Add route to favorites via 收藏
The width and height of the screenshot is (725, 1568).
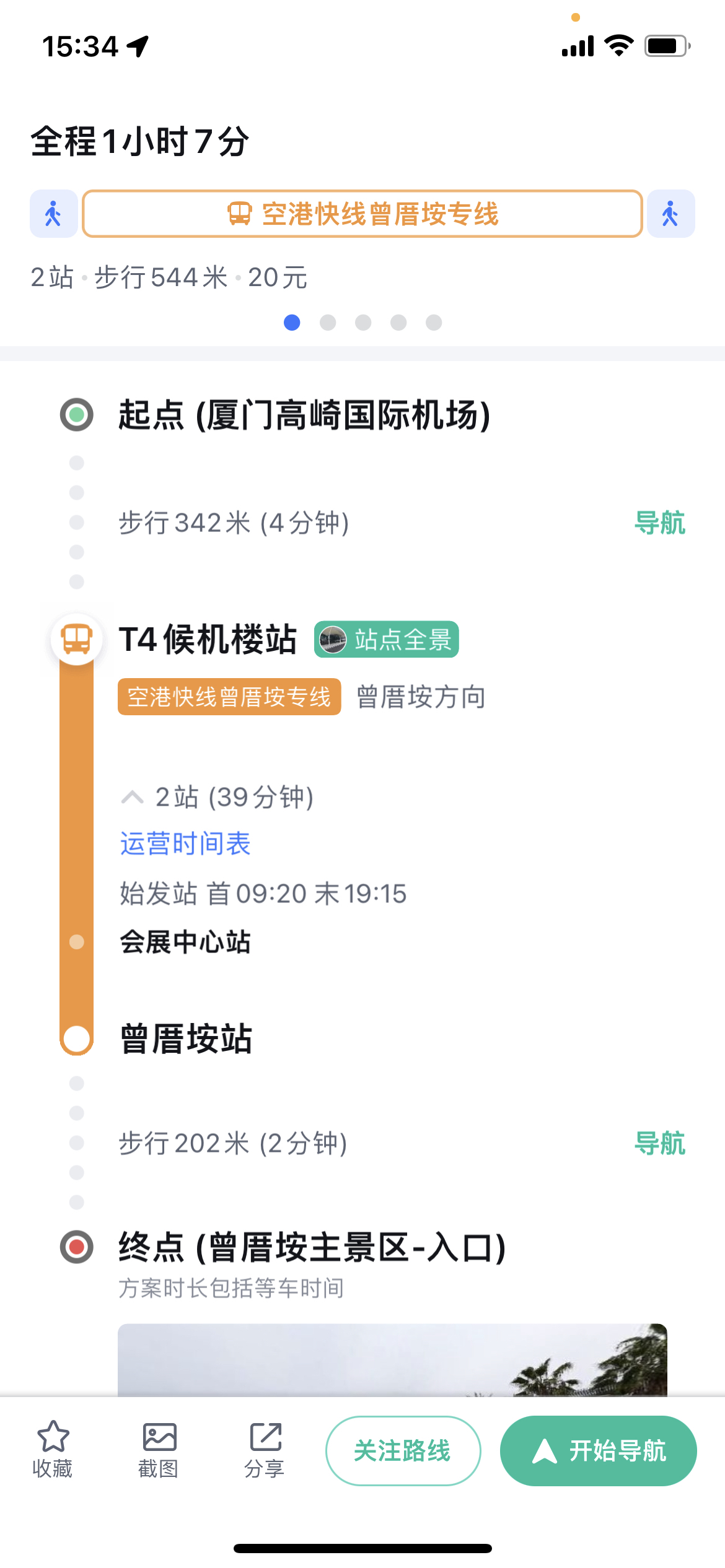(53, 1449)
